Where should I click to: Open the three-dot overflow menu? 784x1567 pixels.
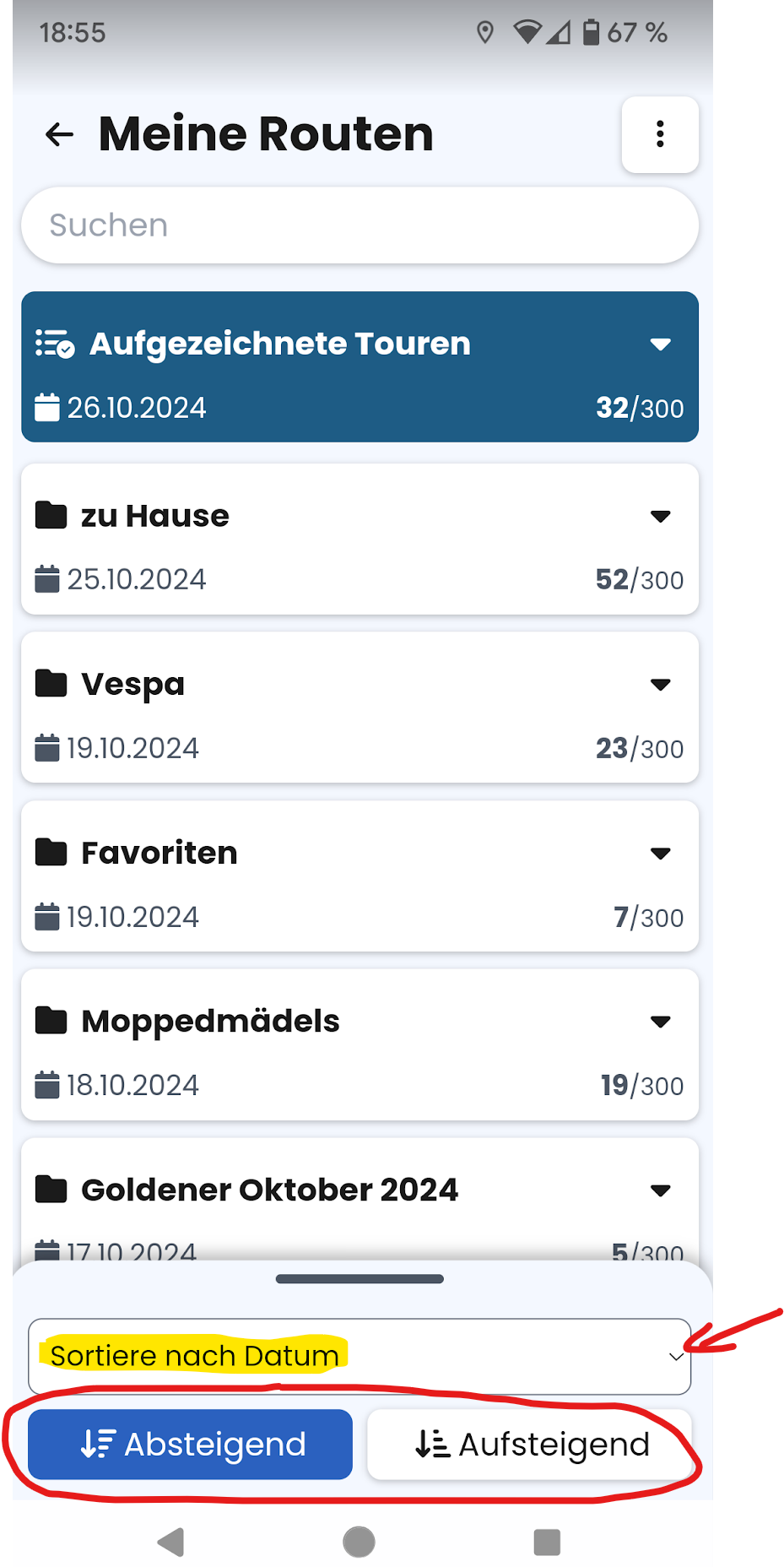[x=660, y=134]
